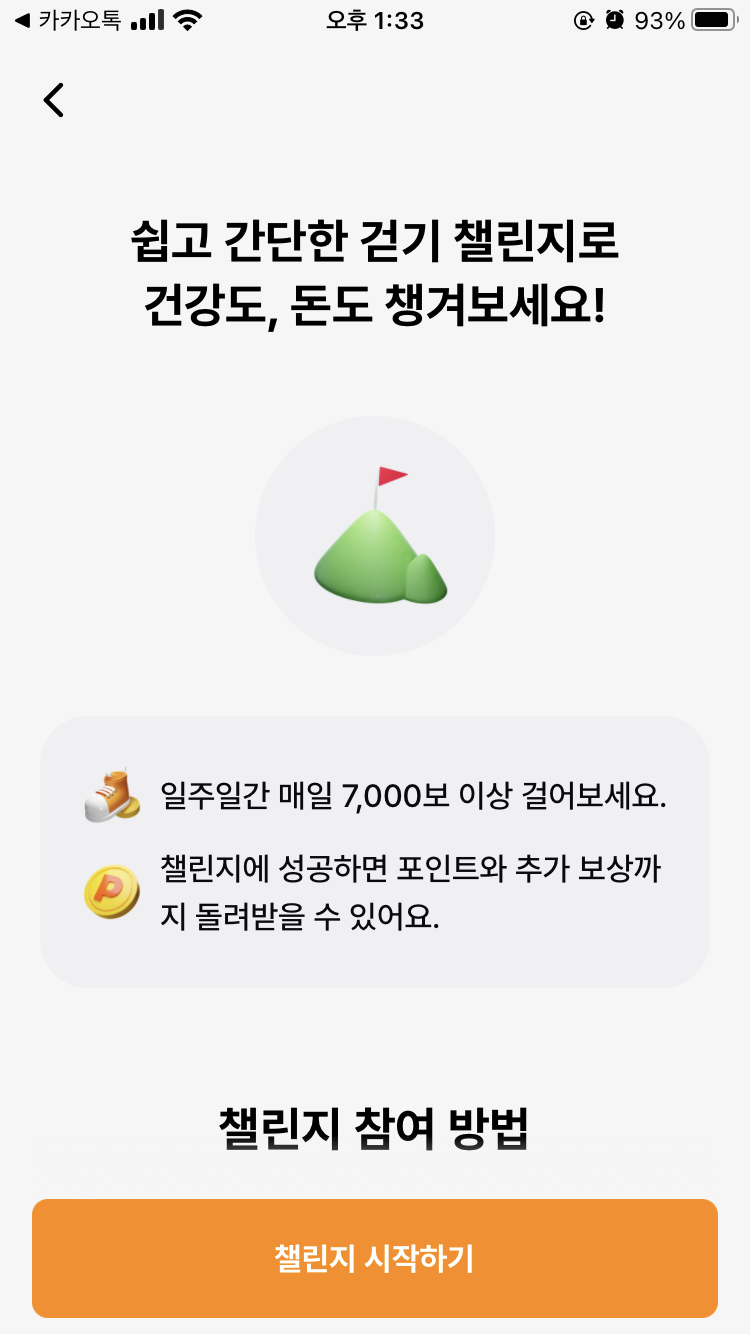Tap the Wi-Fi icon in the status bar

pyautogui.click(x=186, y=18)
